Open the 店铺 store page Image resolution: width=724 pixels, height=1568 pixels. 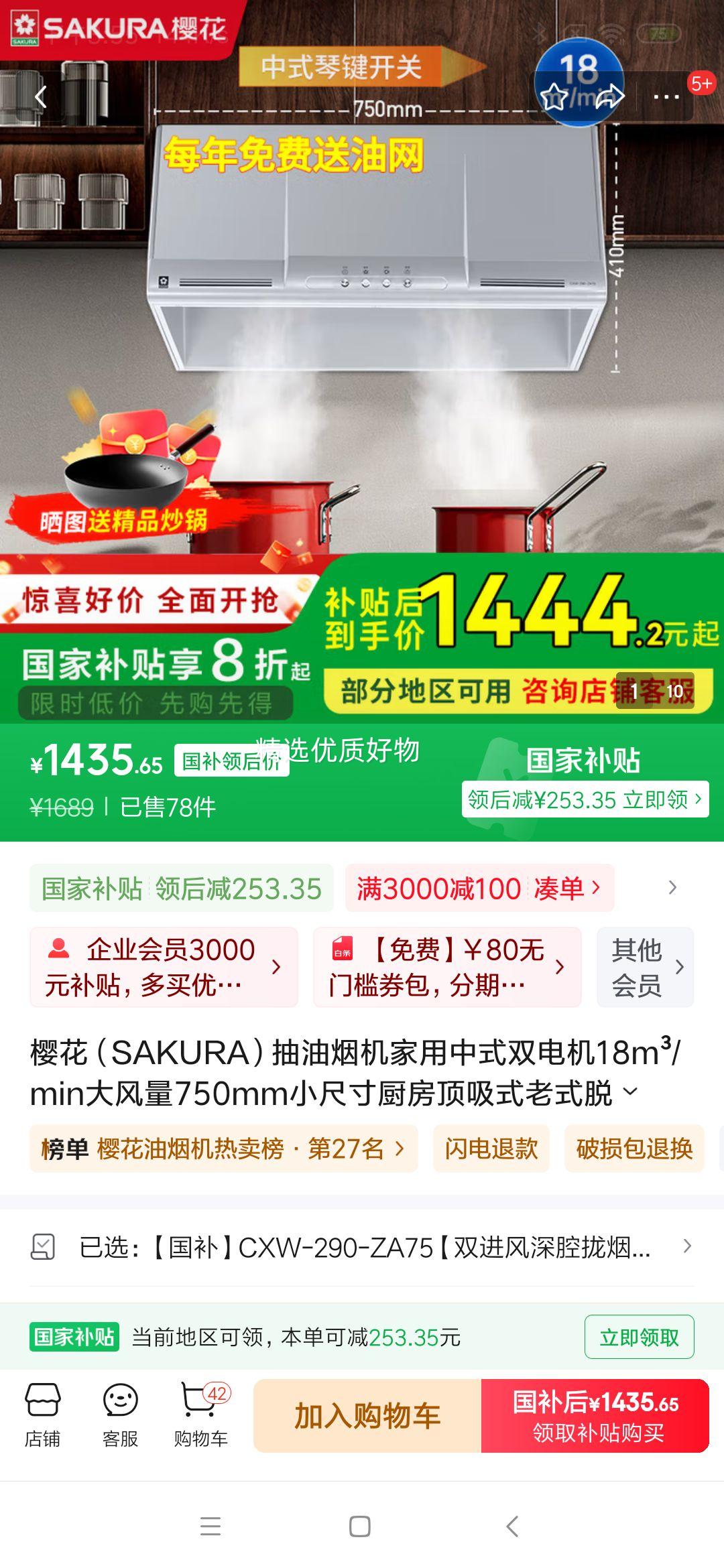(x=42, y=1415)
